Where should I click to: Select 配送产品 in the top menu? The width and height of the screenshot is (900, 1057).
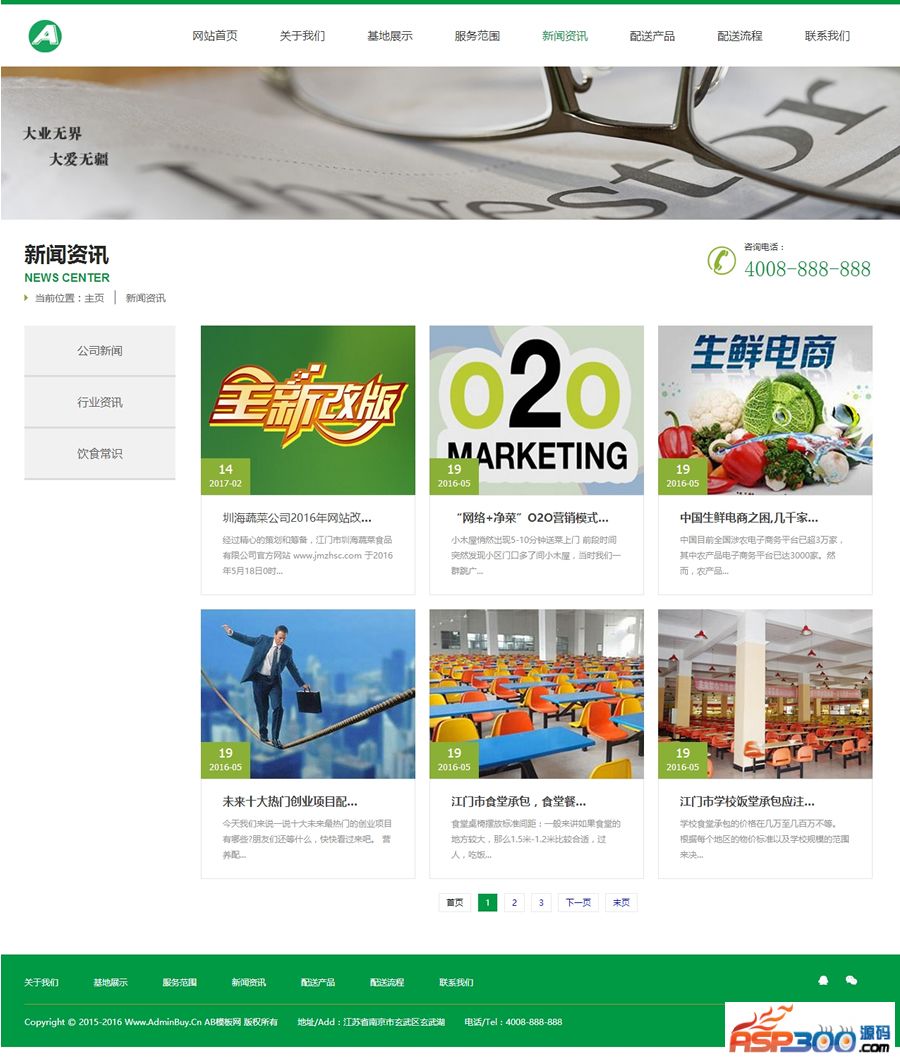tap(652, 36)
